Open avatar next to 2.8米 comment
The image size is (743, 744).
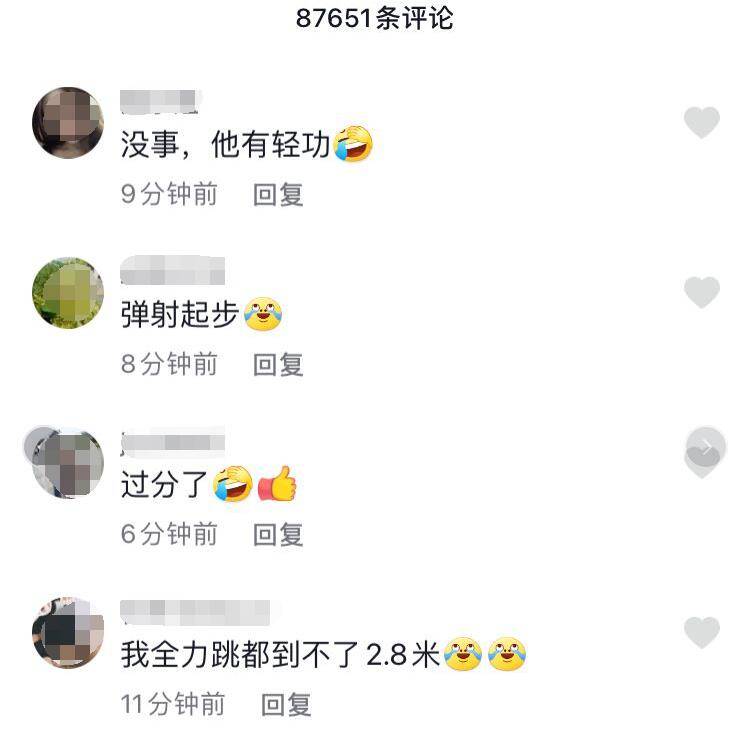coord(68,632)
